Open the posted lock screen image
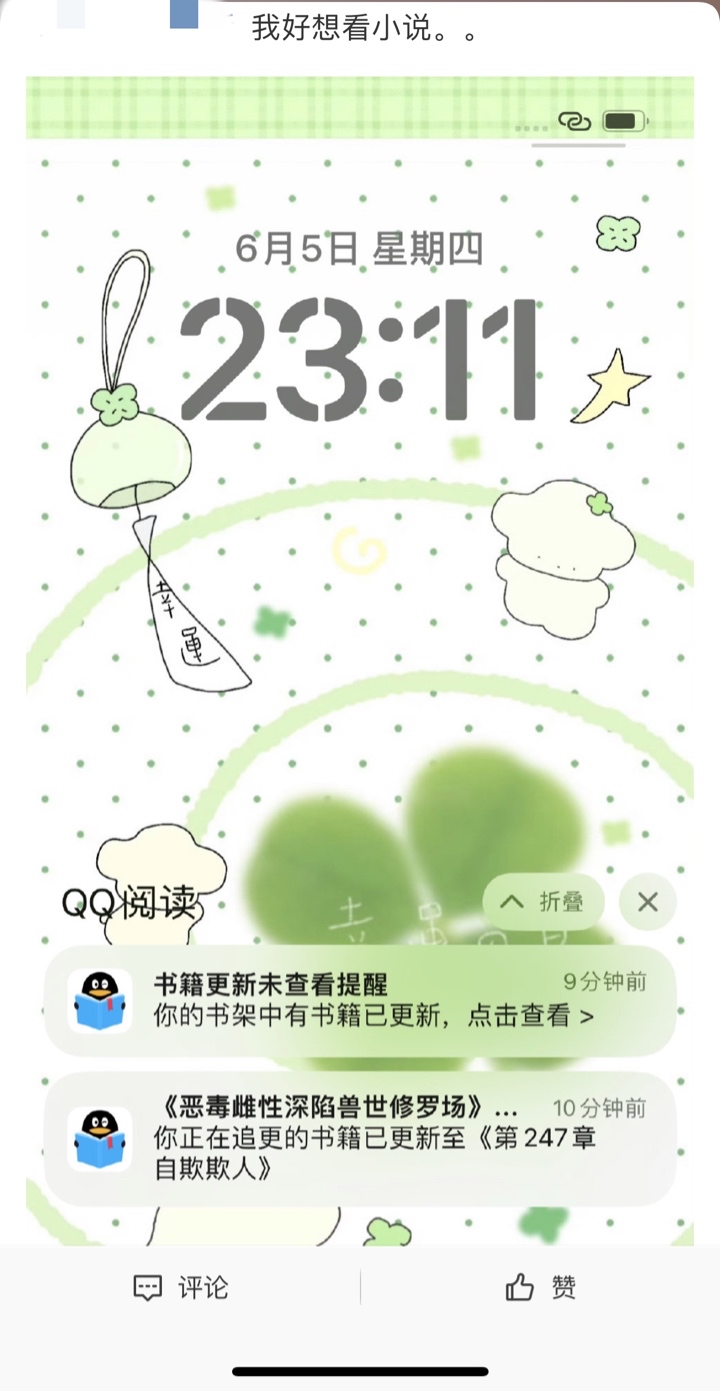Screen dimensions: 720x1391 pyautogui.click(x=360, y=660)
